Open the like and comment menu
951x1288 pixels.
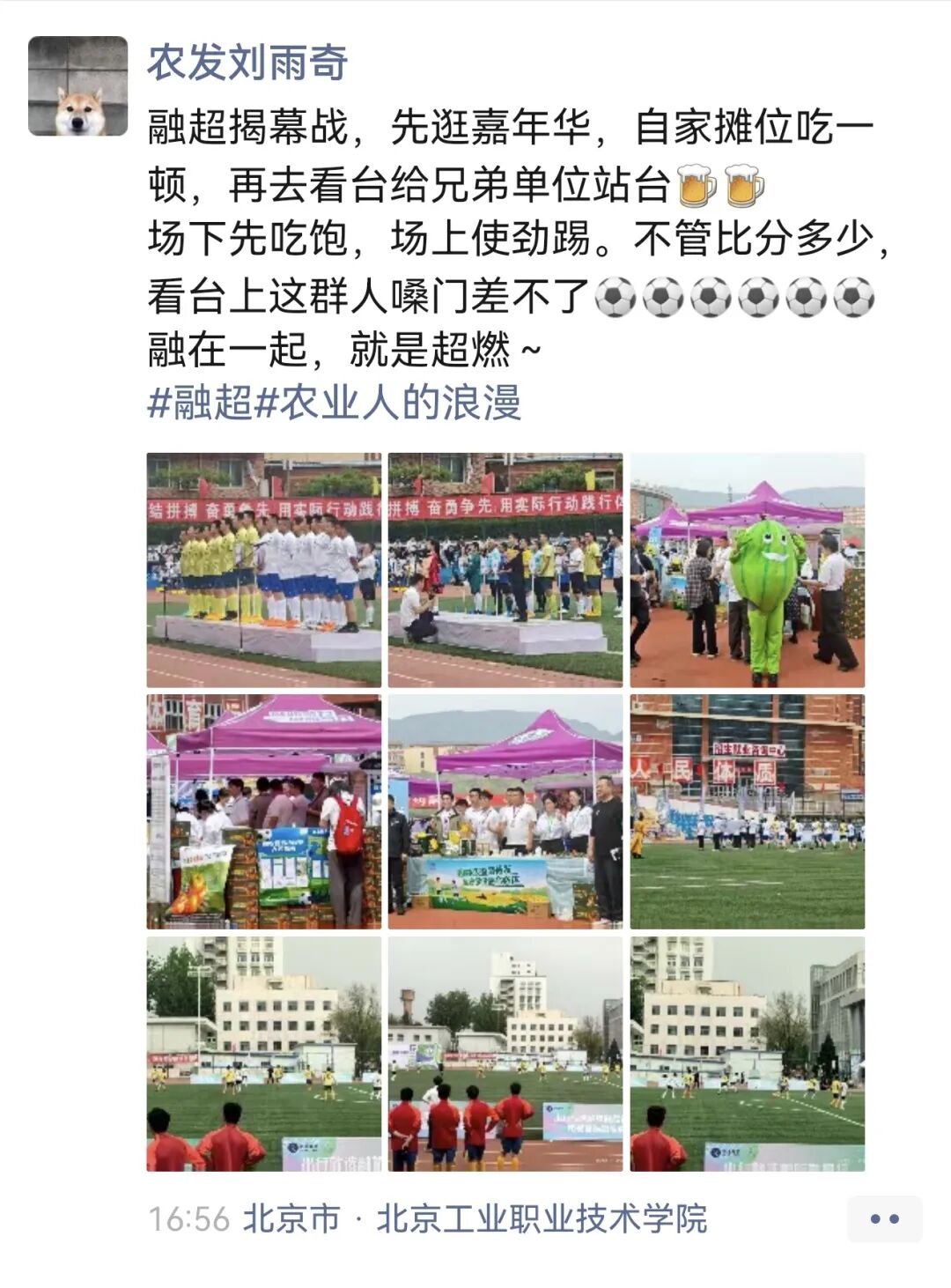[884, 1219]
